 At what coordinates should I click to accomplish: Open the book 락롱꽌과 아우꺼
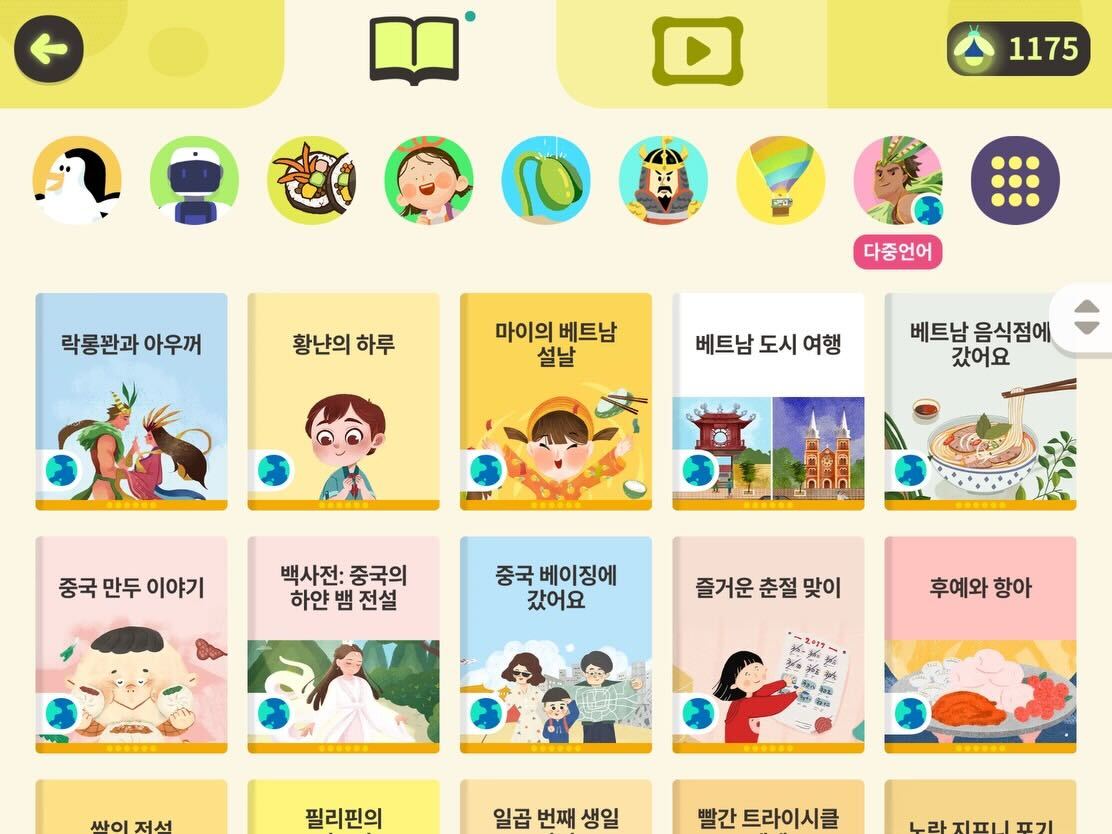click(x=131, y=401)
